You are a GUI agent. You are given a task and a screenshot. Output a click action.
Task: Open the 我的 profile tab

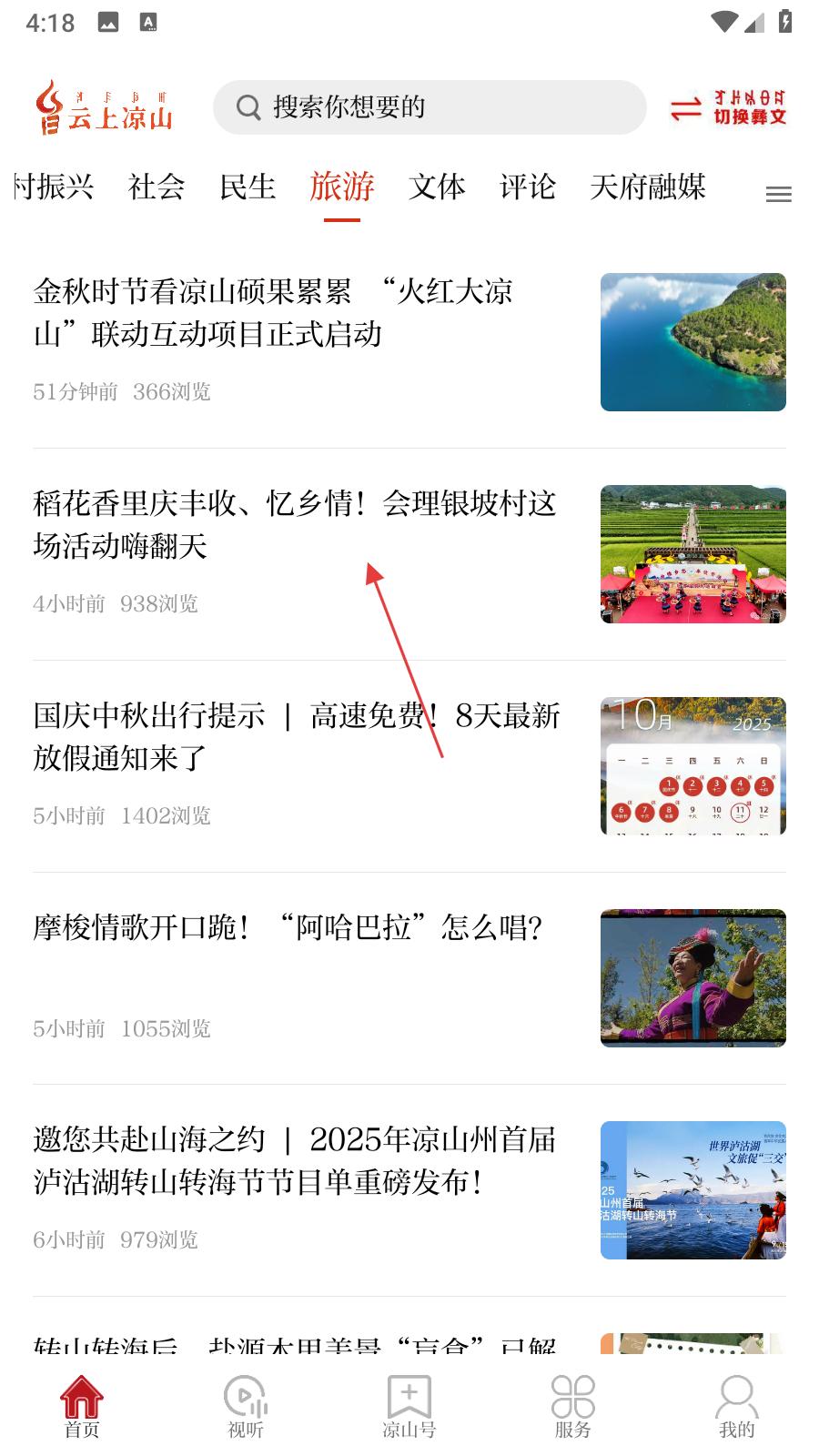737,1407
